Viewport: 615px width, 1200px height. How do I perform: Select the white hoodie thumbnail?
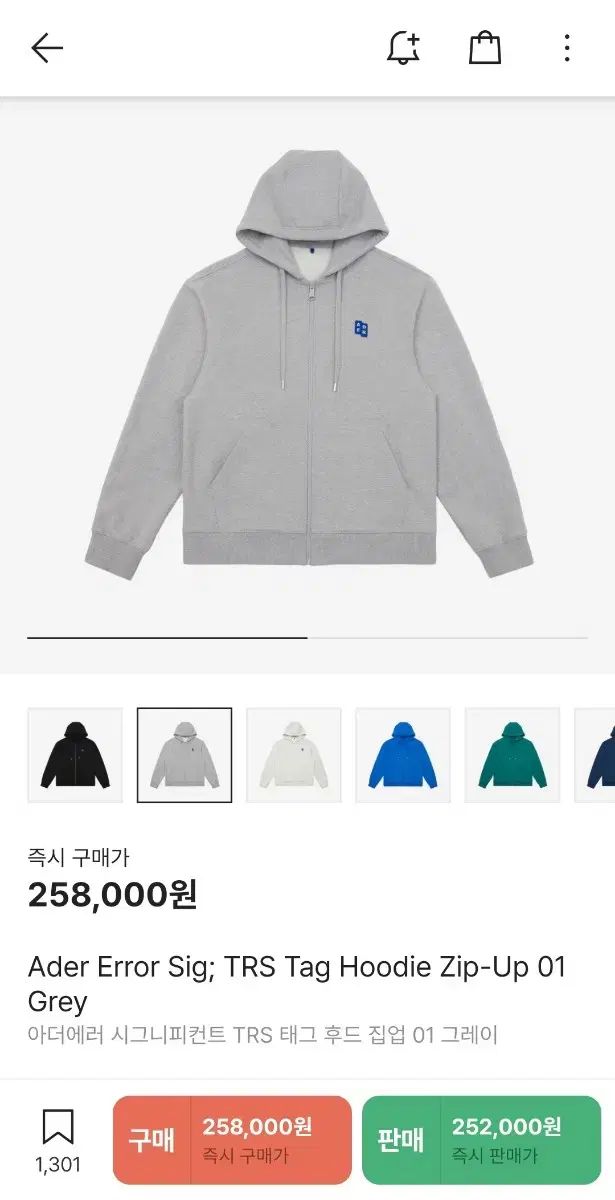(294, 755)
